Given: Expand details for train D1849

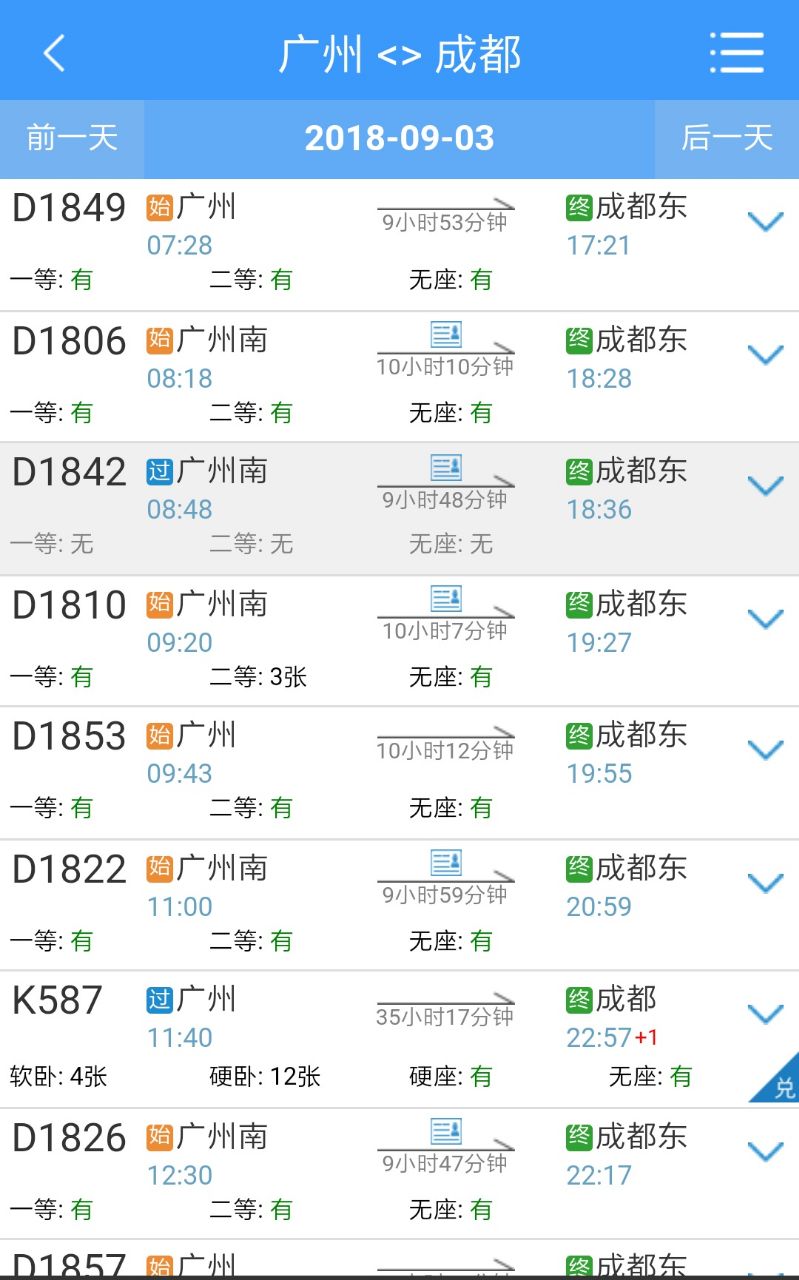Looking at the screenshot, I should (x=766, y=222).
